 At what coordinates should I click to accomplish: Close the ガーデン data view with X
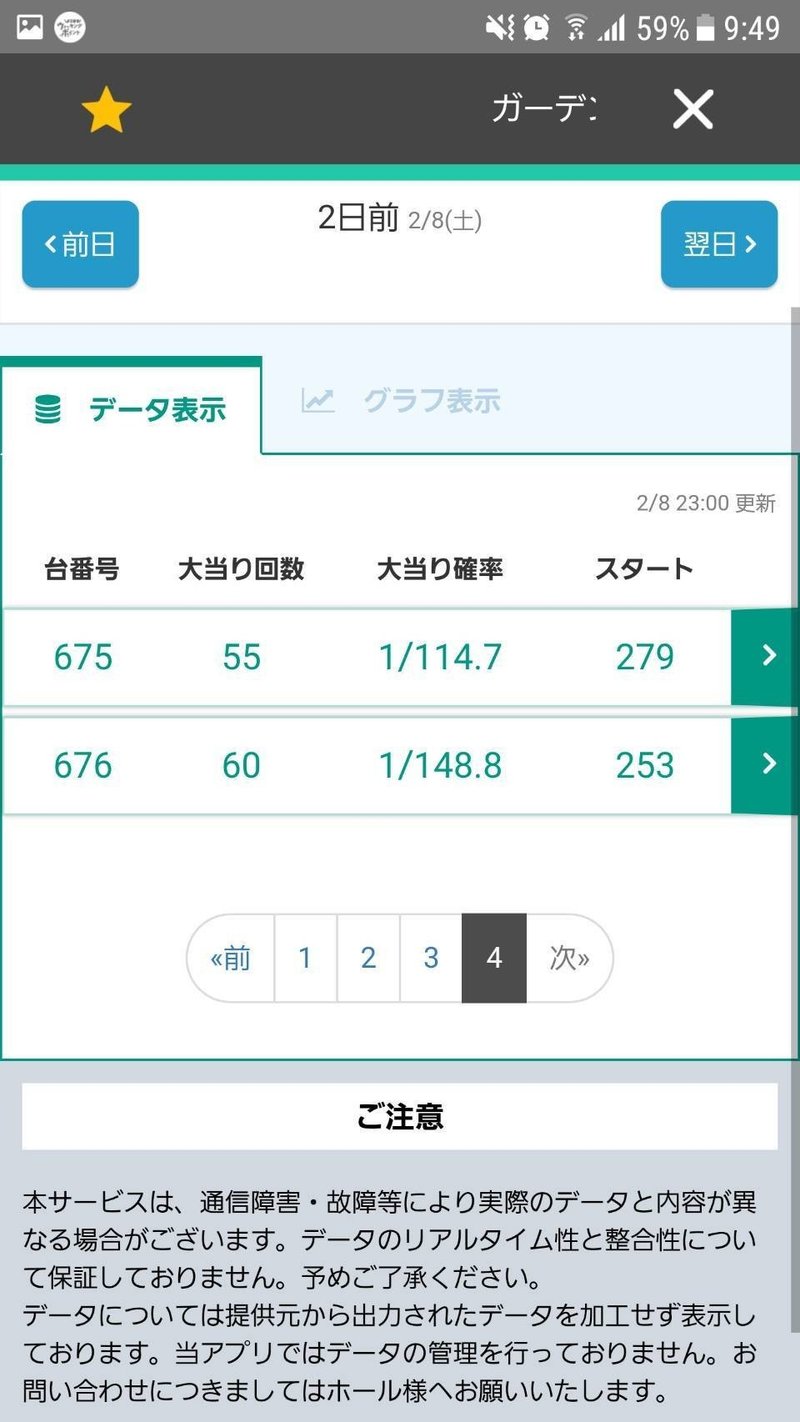(x=692, y=110)
